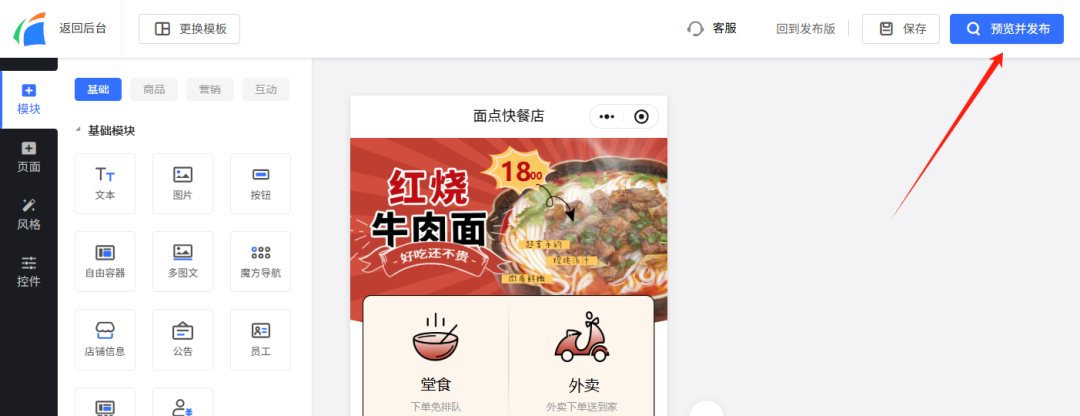
Task: Switch to the 互动 module tab
Action: (x=266, y=89)
